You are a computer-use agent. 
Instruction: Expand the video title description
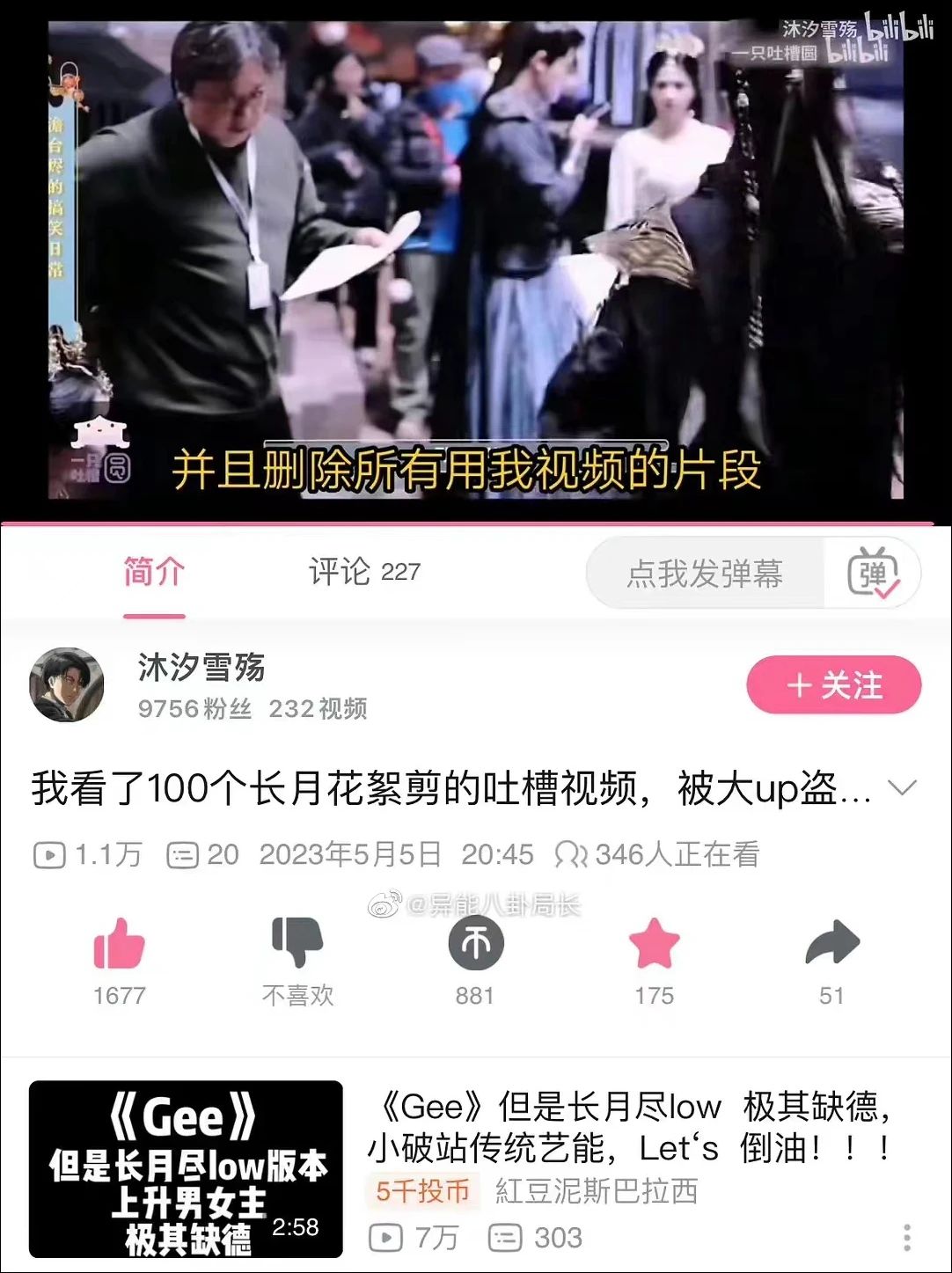tap(903, 787)
